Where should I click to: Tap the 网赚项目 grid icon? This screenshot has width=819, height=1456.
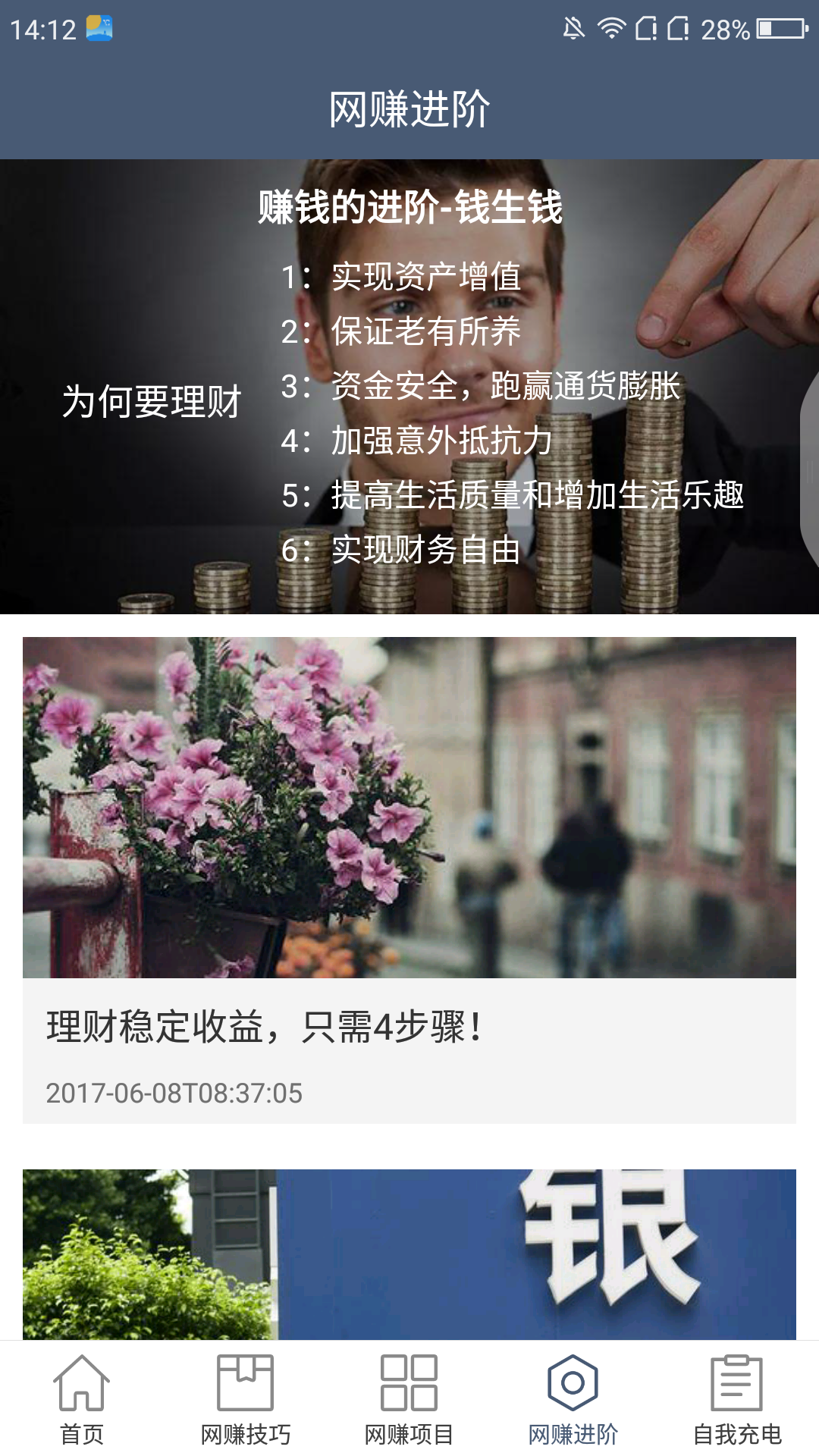click(x=409, y=1386)
